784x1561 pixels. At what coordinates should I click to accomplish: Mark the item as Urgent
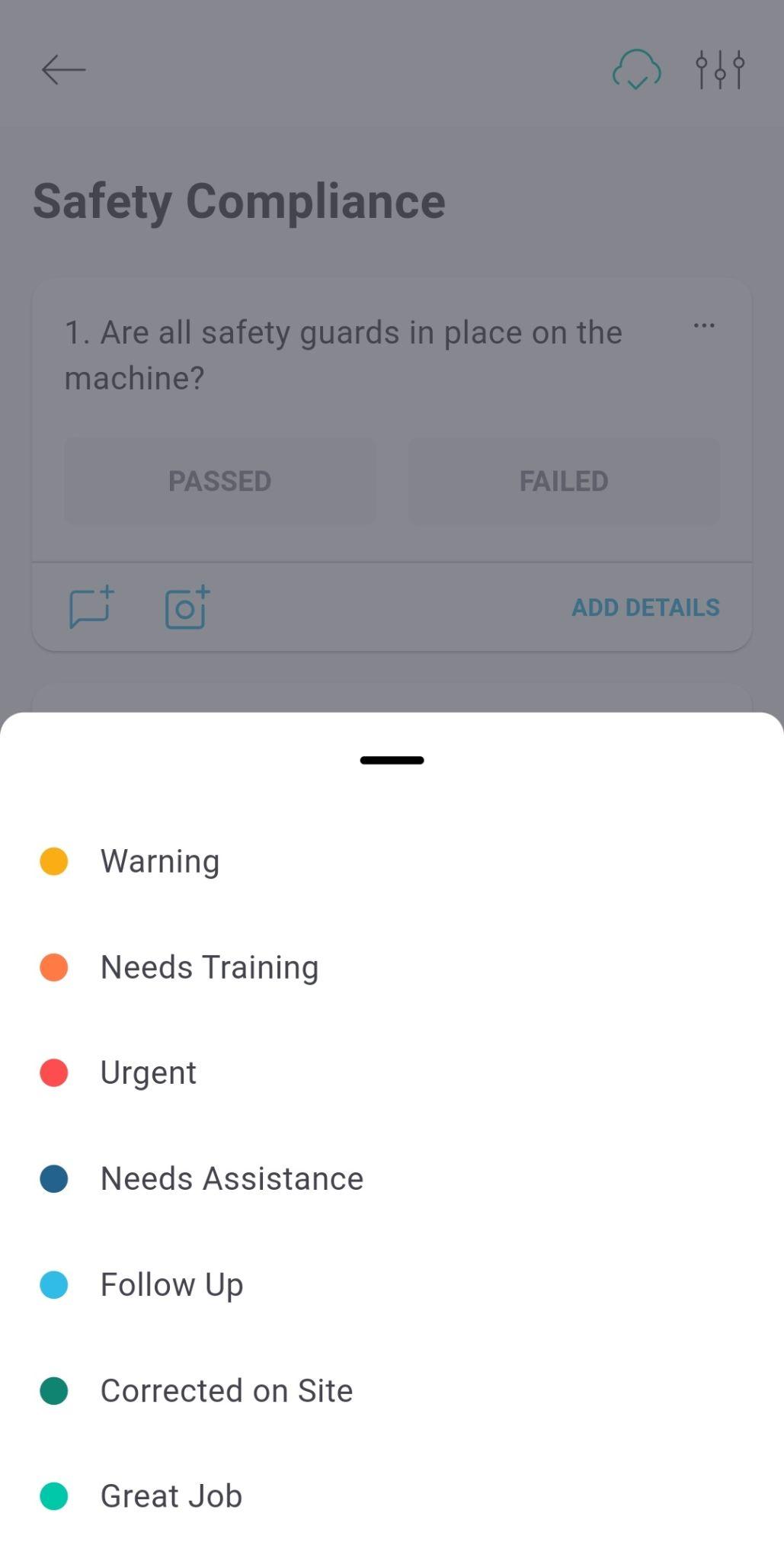[149, 1072]
